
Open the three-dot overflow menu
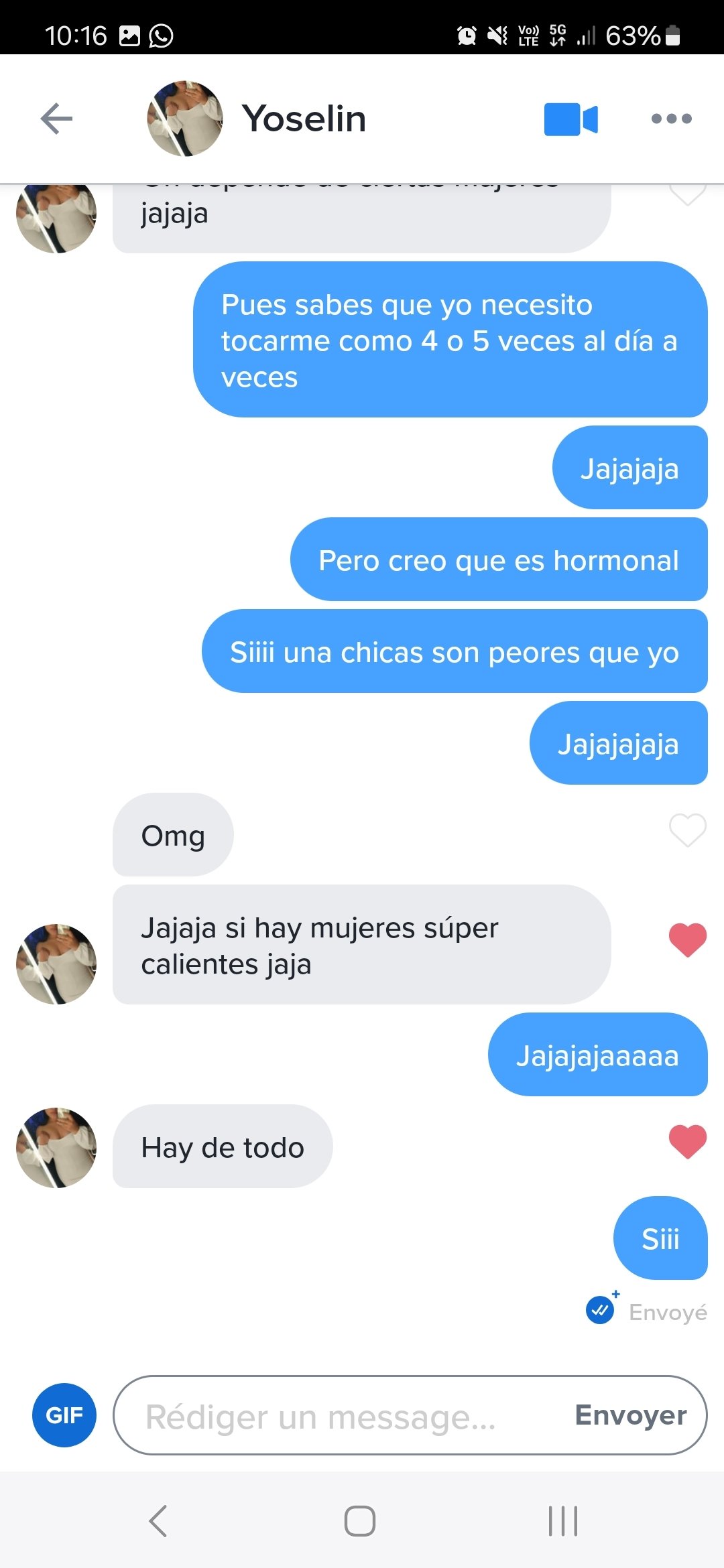[671, 119]
